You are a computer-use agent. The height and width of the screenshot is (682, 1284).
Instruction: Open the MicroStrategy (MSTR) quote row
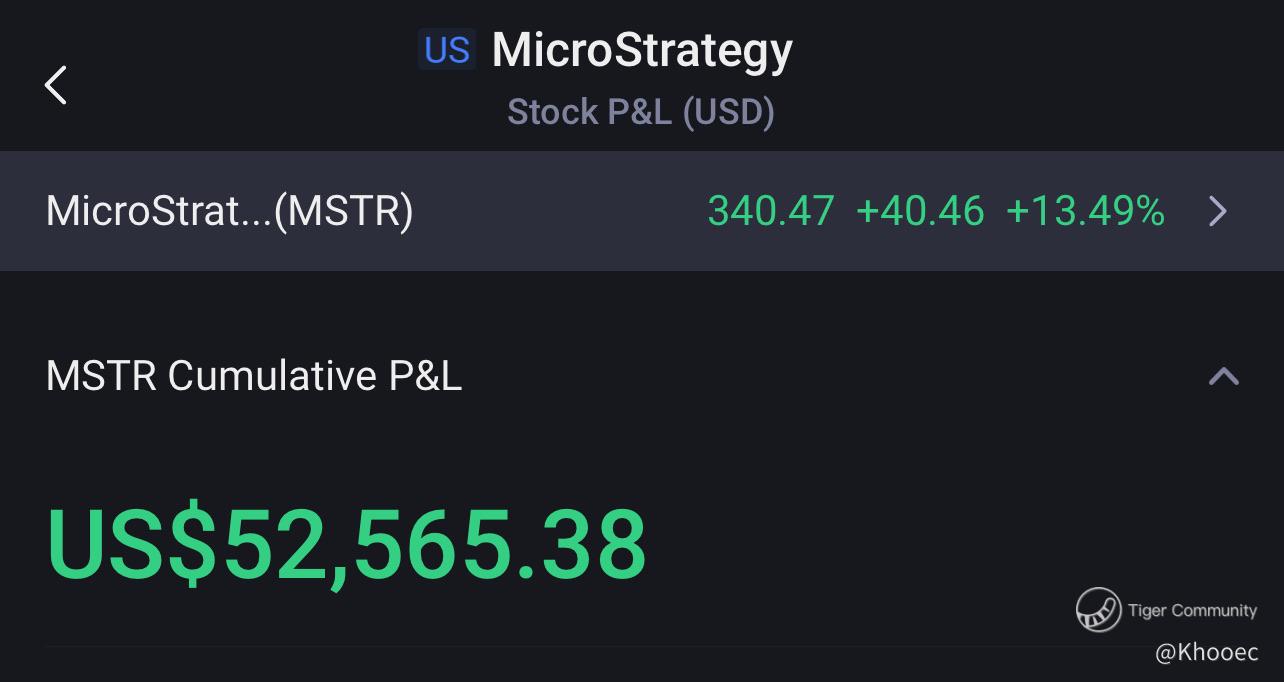pos(642,211)
